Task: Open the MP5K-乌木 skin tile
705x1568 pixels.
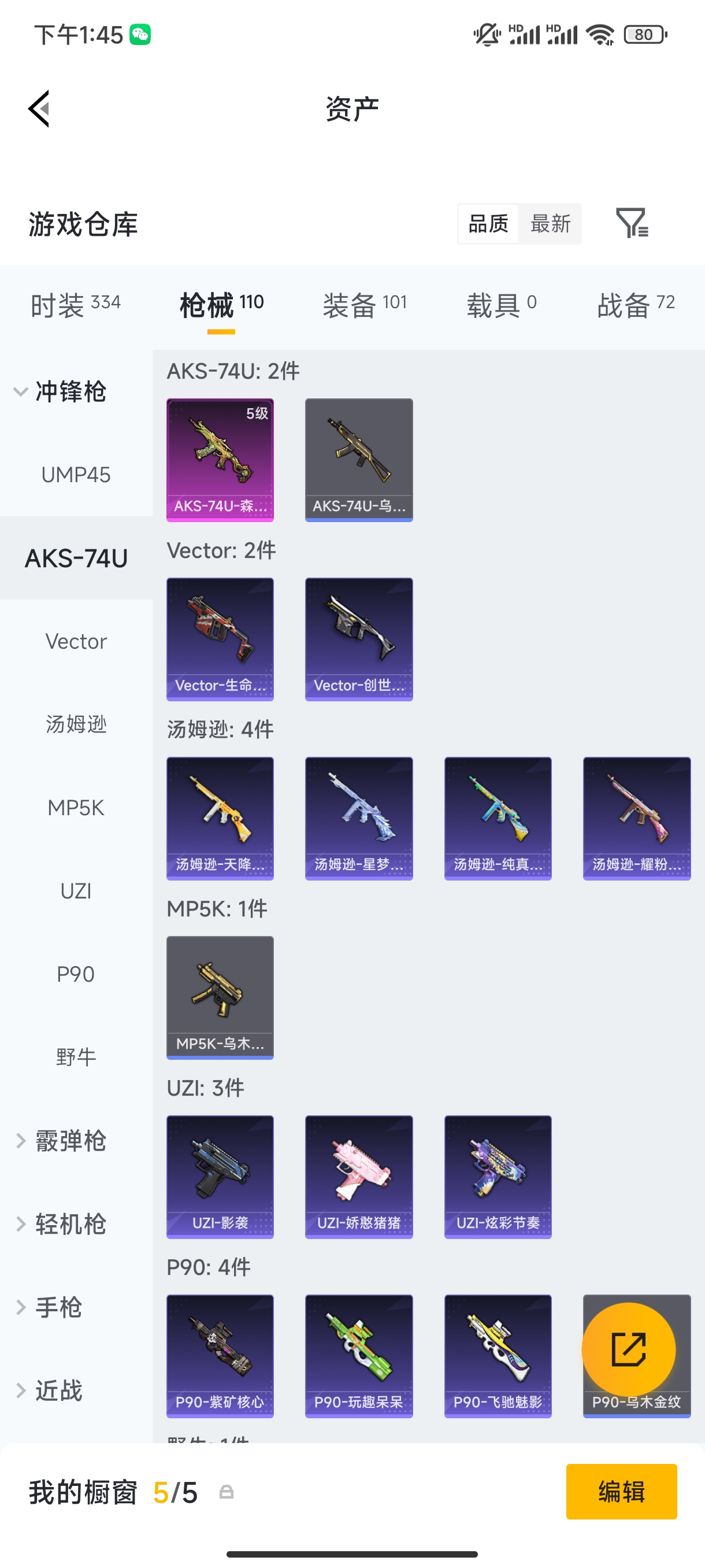Action: (220, 997)
